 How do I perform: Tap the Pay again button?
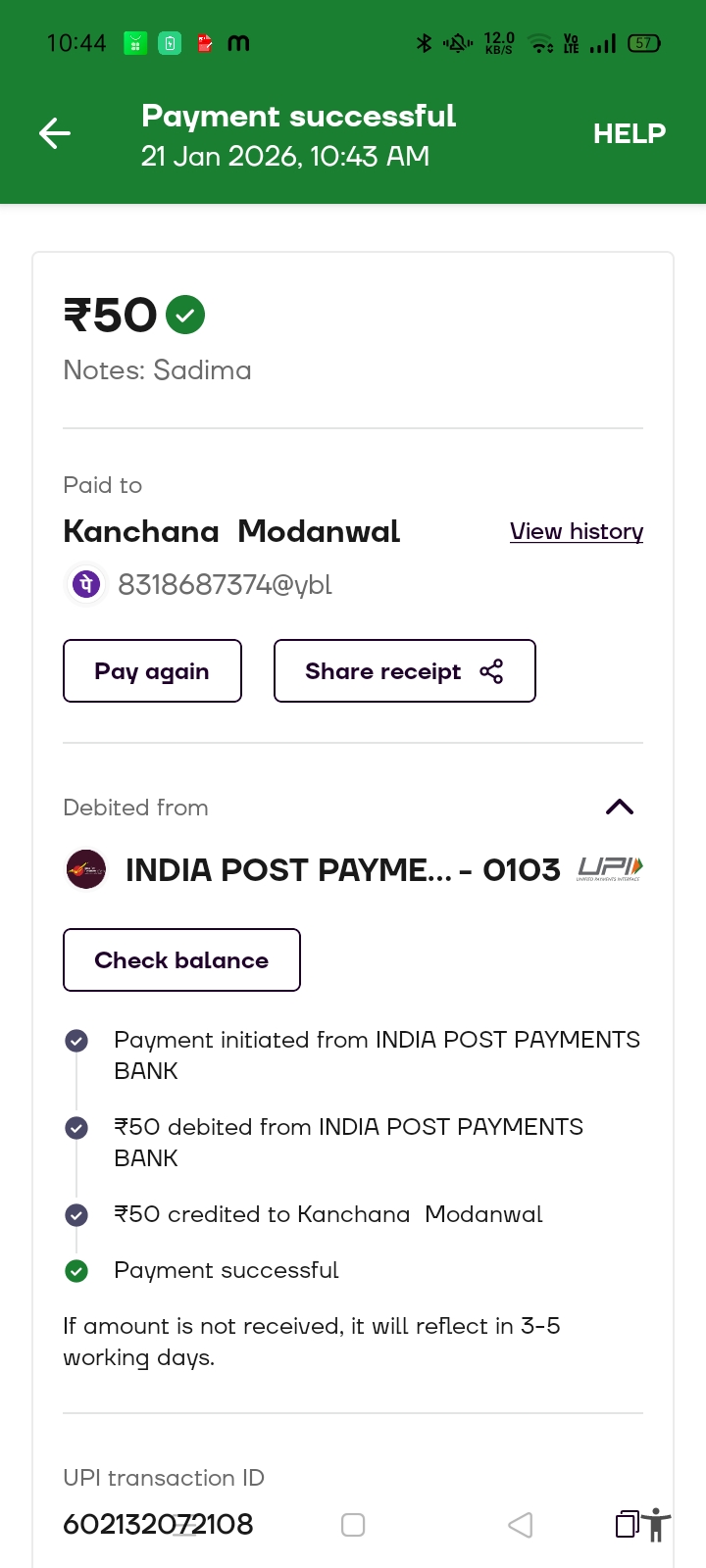coord(152,671)
